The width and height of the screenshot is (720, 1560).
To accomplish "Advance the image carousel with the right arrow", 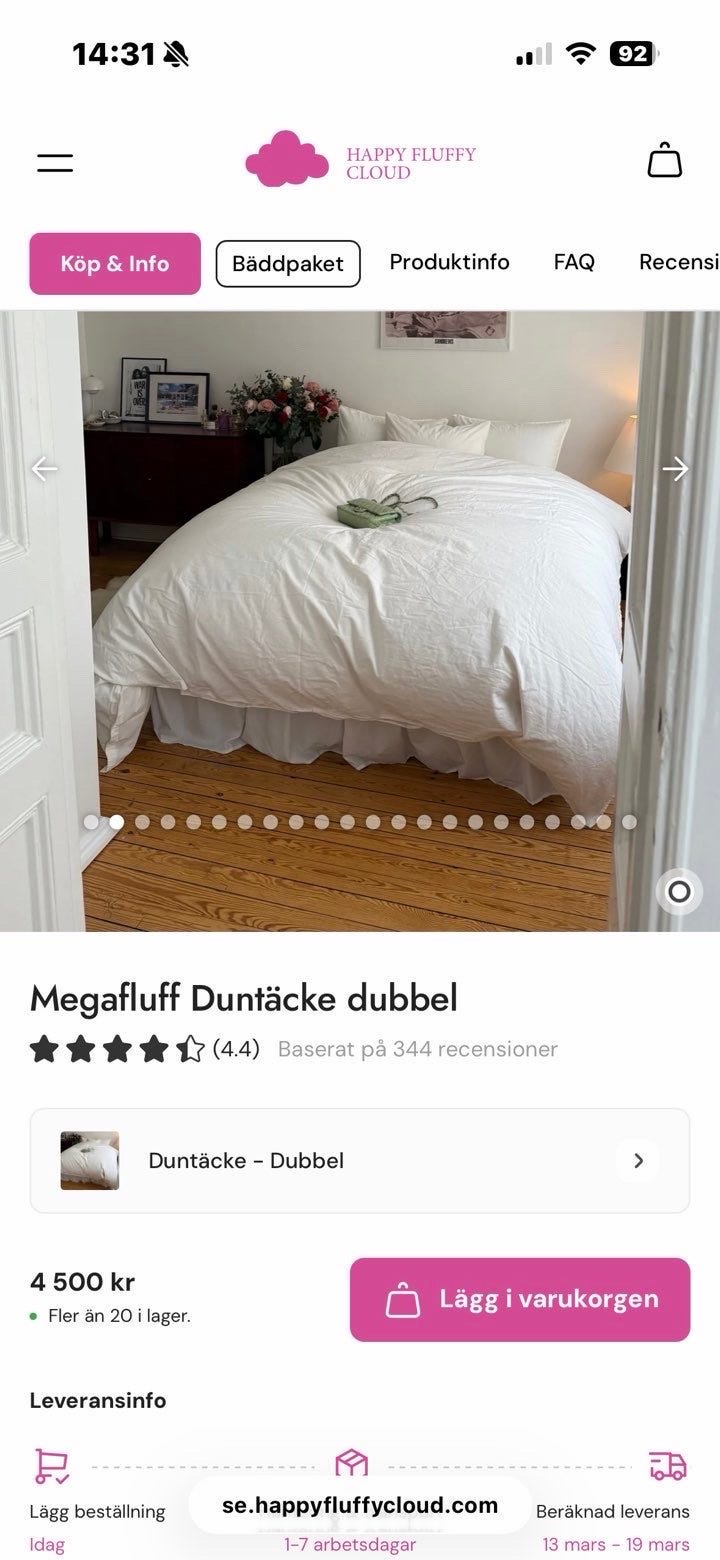I will (x=676, y=467).
